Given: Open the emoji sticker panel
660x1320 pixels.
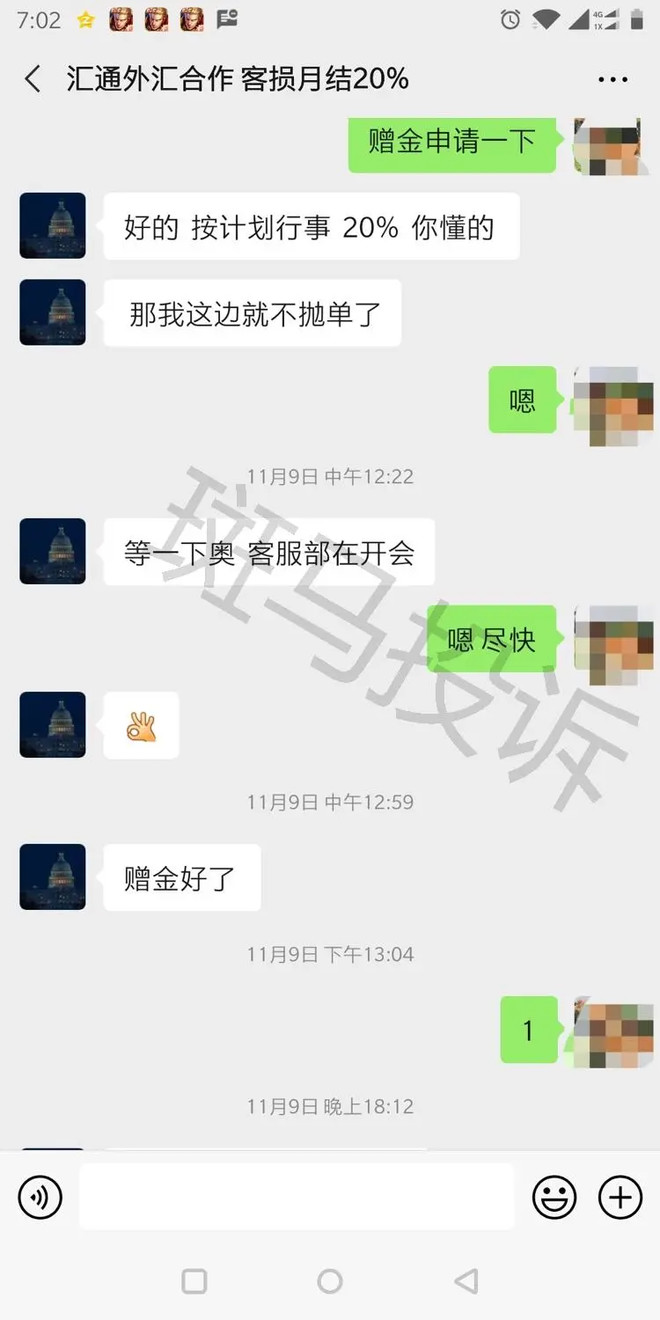Looking at the screenshot, I should tap(554, 1197).
